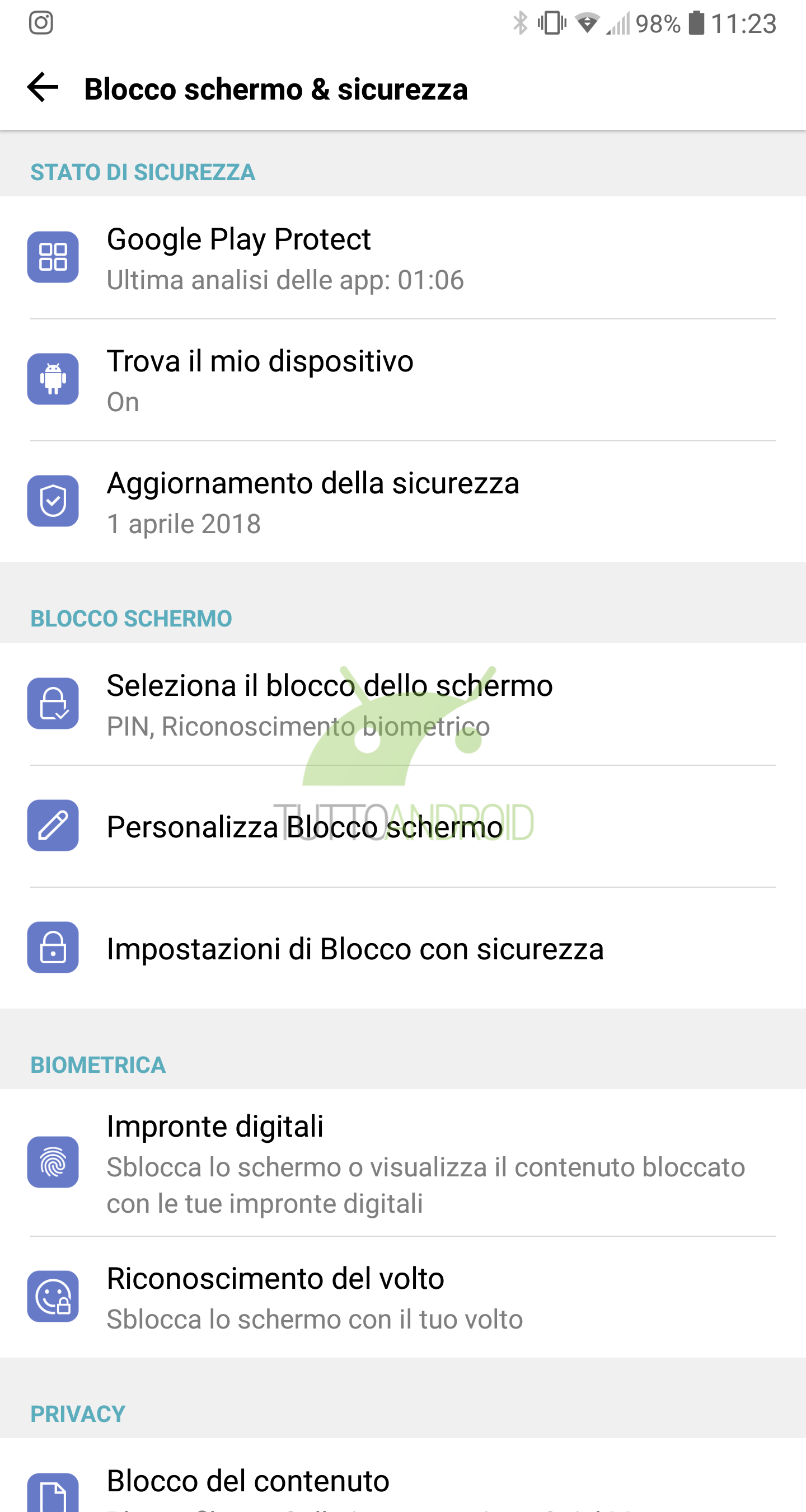The image size is (806, 1512).
Task: Open Impronte digitali settings
Action: point(403,1162)
